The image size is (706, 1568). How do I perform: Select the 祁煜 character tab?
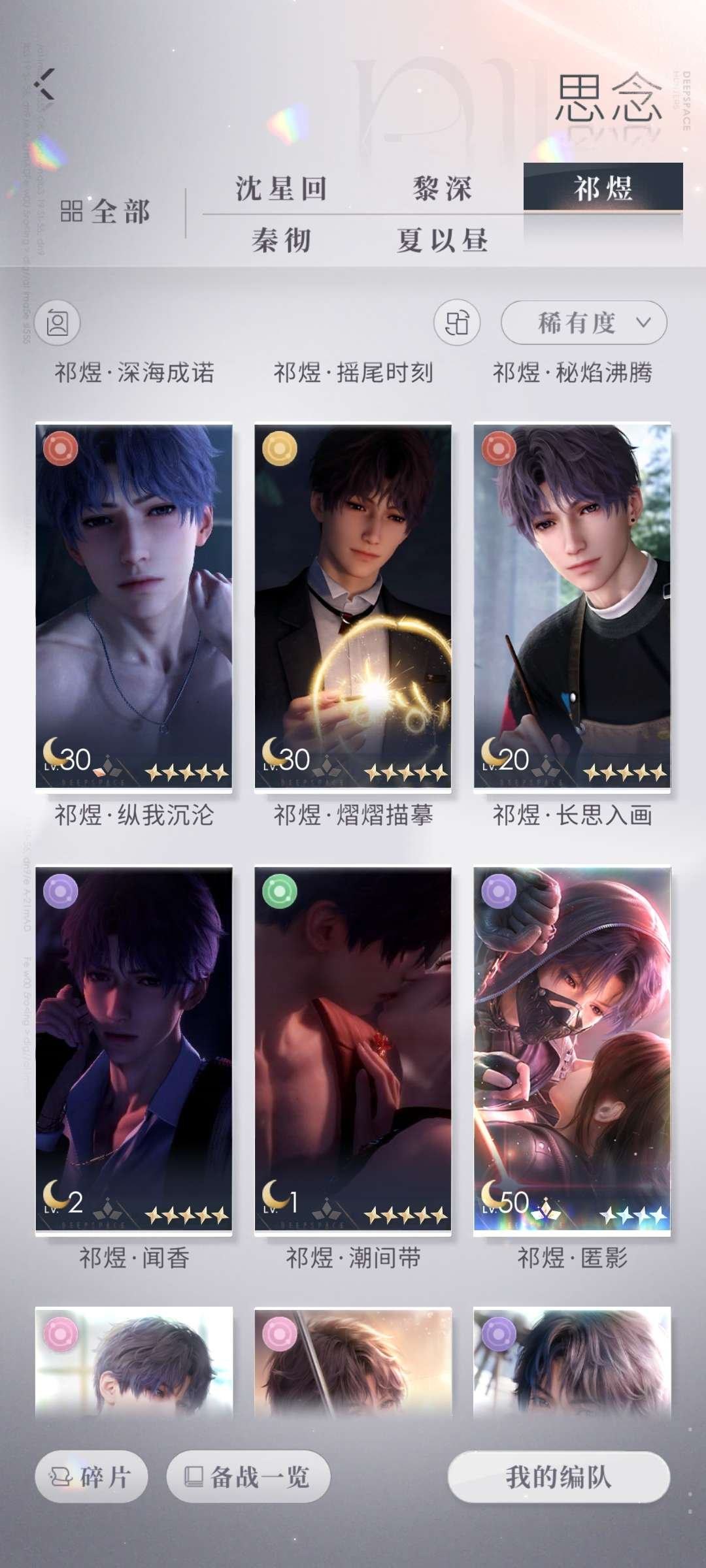603,188
